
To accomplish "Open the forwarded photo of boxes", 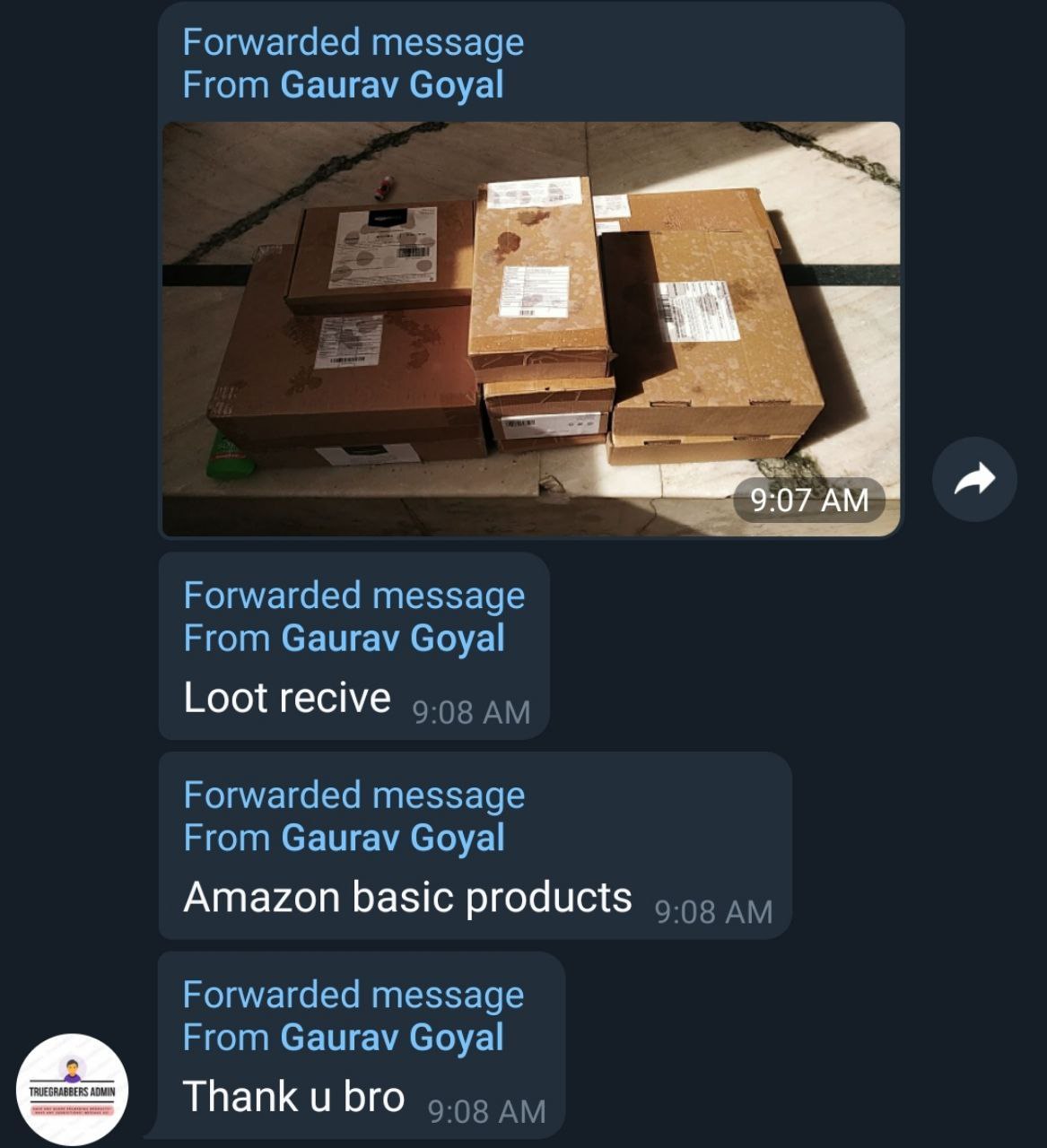I will point(530,328).
